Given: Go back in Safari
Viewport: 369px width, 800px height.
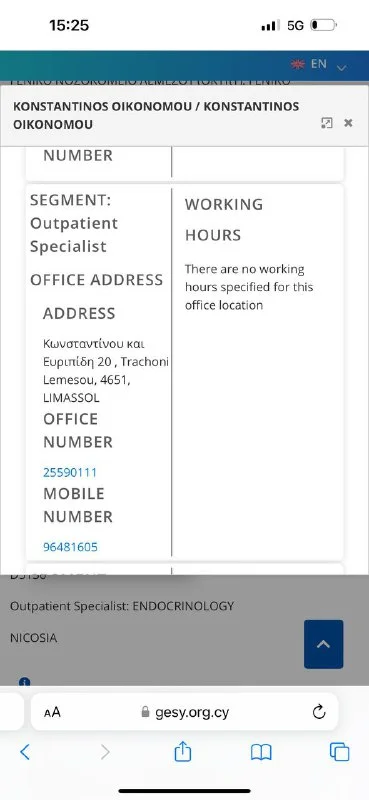Looking at the screenshot, I should [x=24, y=752].
